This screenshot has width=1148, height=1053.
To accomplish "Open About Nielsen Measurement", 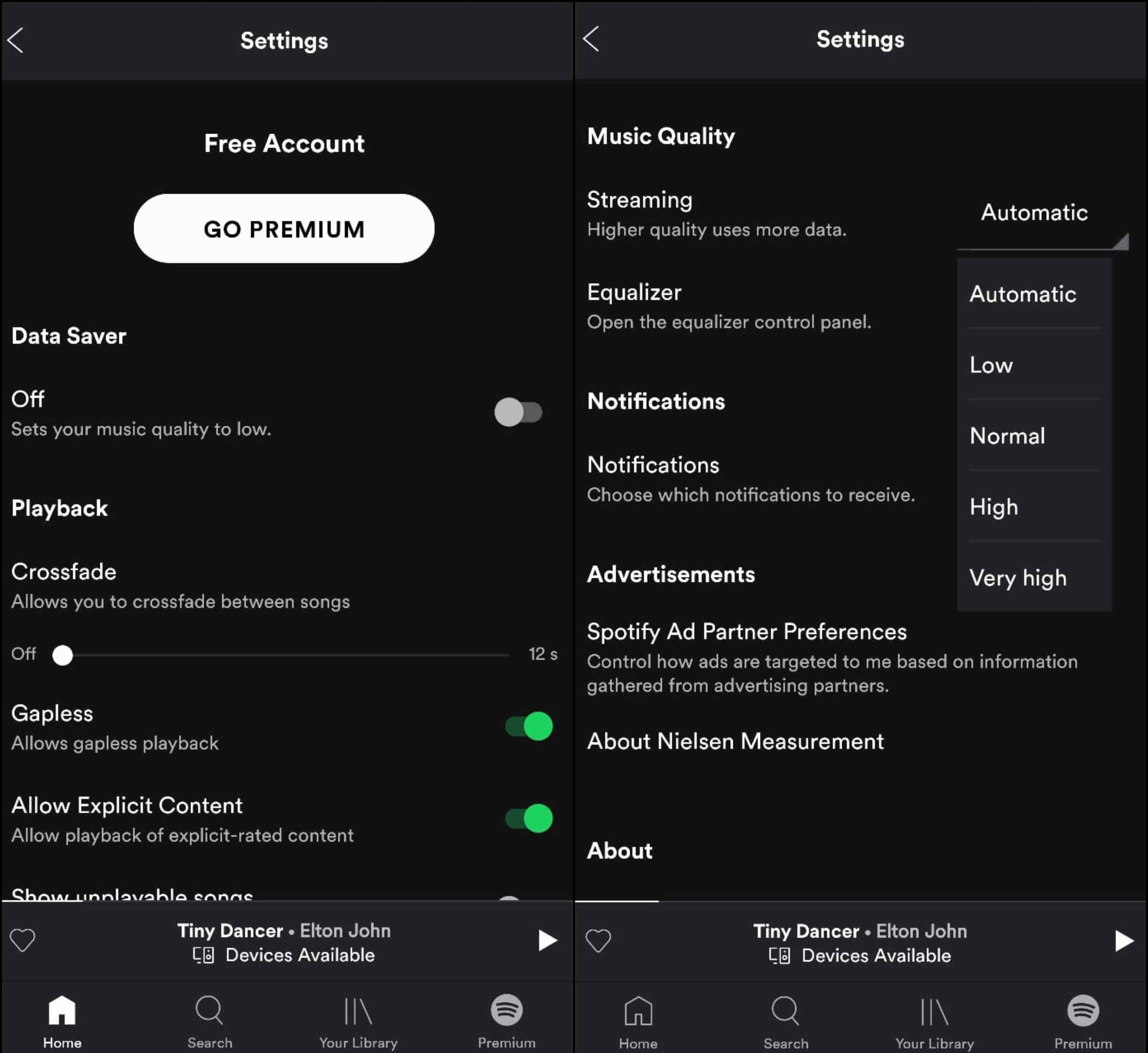I will pyautogui.click(x=735, y=741).
